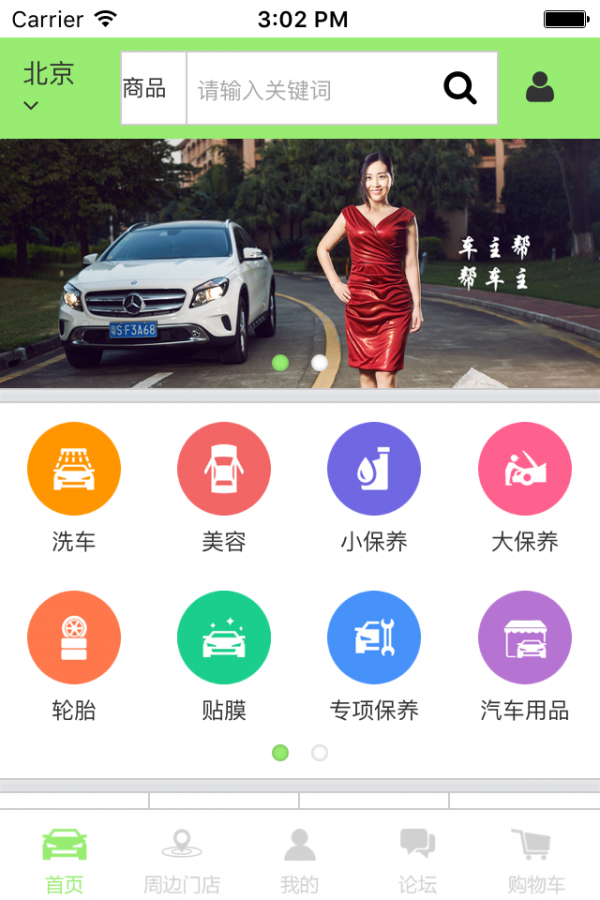Screen dimensions: 600x900
Task: Tap the 首页 home tab
Action: tap(64, 858)
